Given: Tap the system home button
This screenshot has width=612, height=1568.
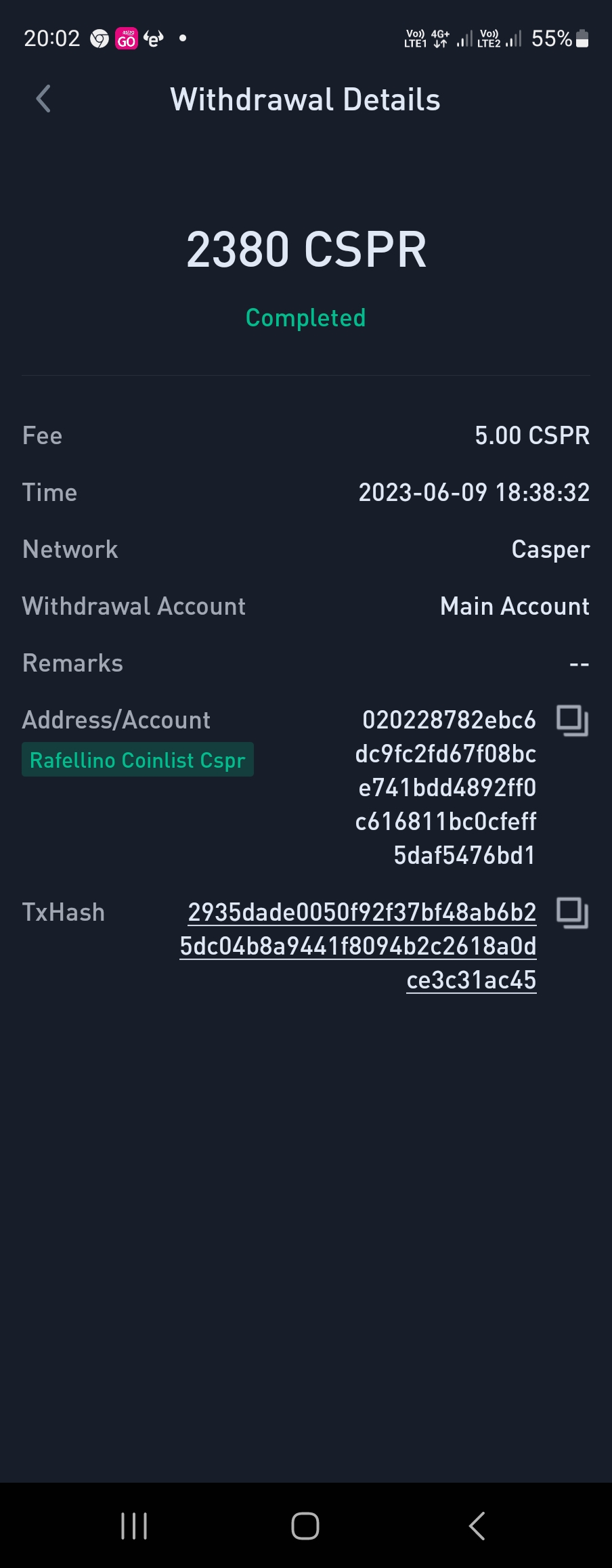Looking at the screenshot, I should click(x=305, y=1525).
